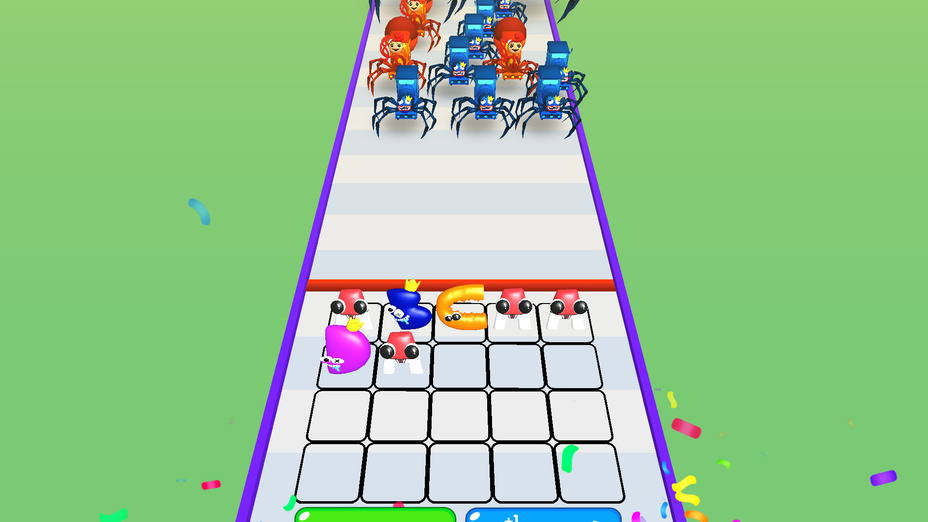Tap the blue +1 button

(543, 515)
